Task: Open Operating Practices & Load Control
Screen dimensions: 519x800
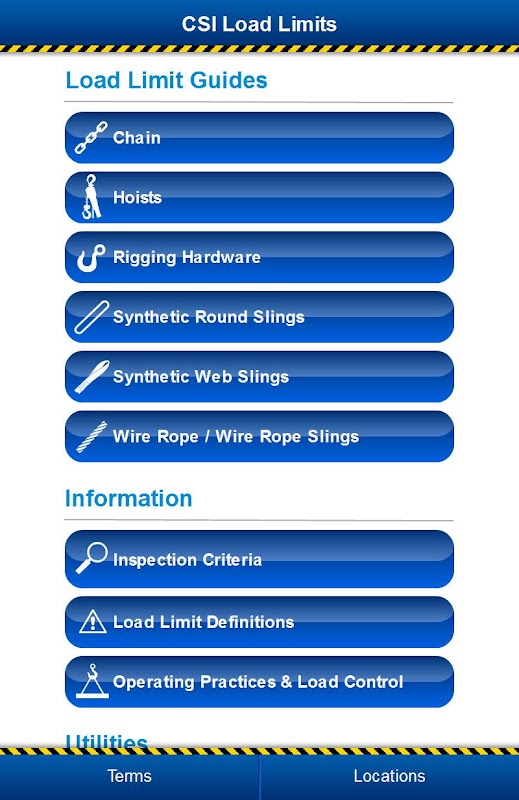Action: tap(259, 682)
